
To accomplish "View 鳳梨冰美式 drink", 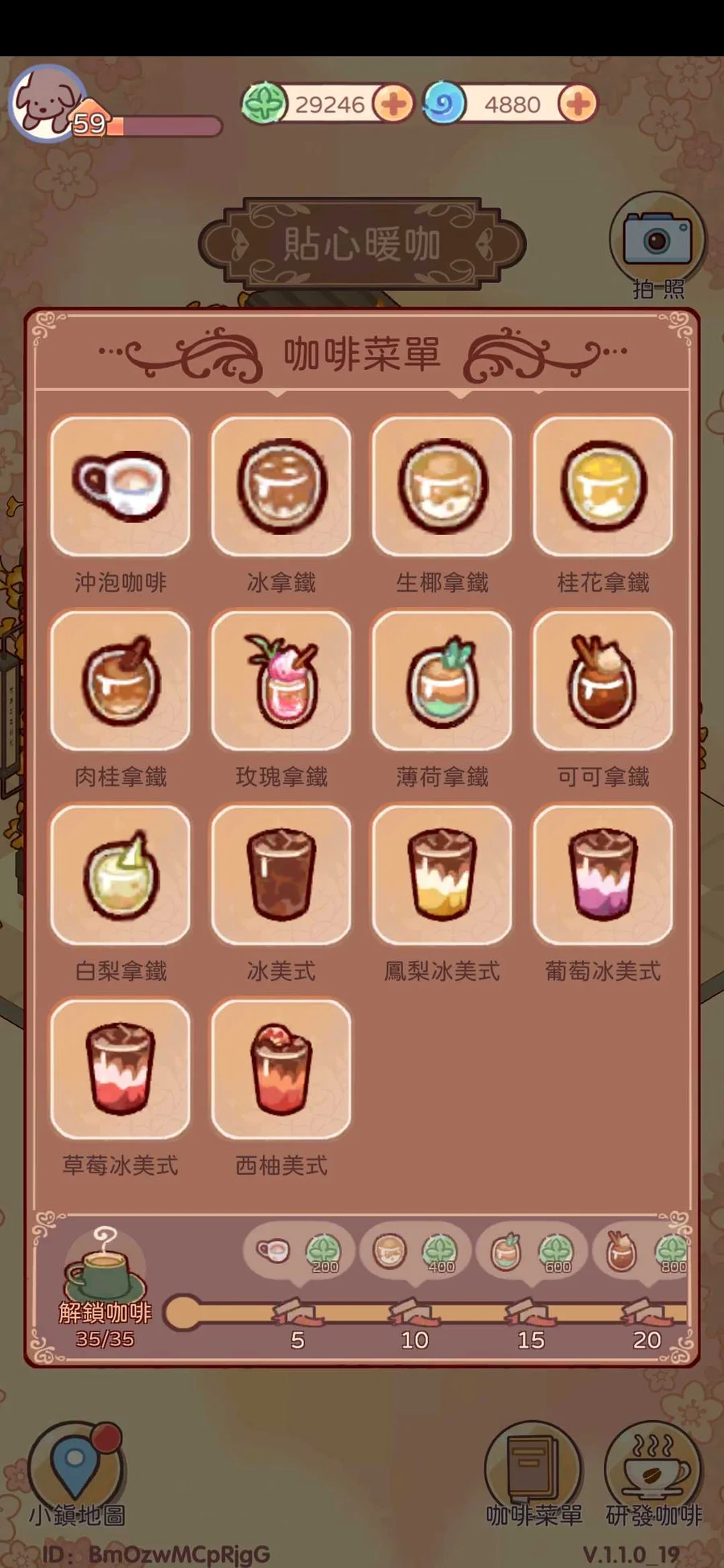I will pyautogui.click(x=442, y=875).
